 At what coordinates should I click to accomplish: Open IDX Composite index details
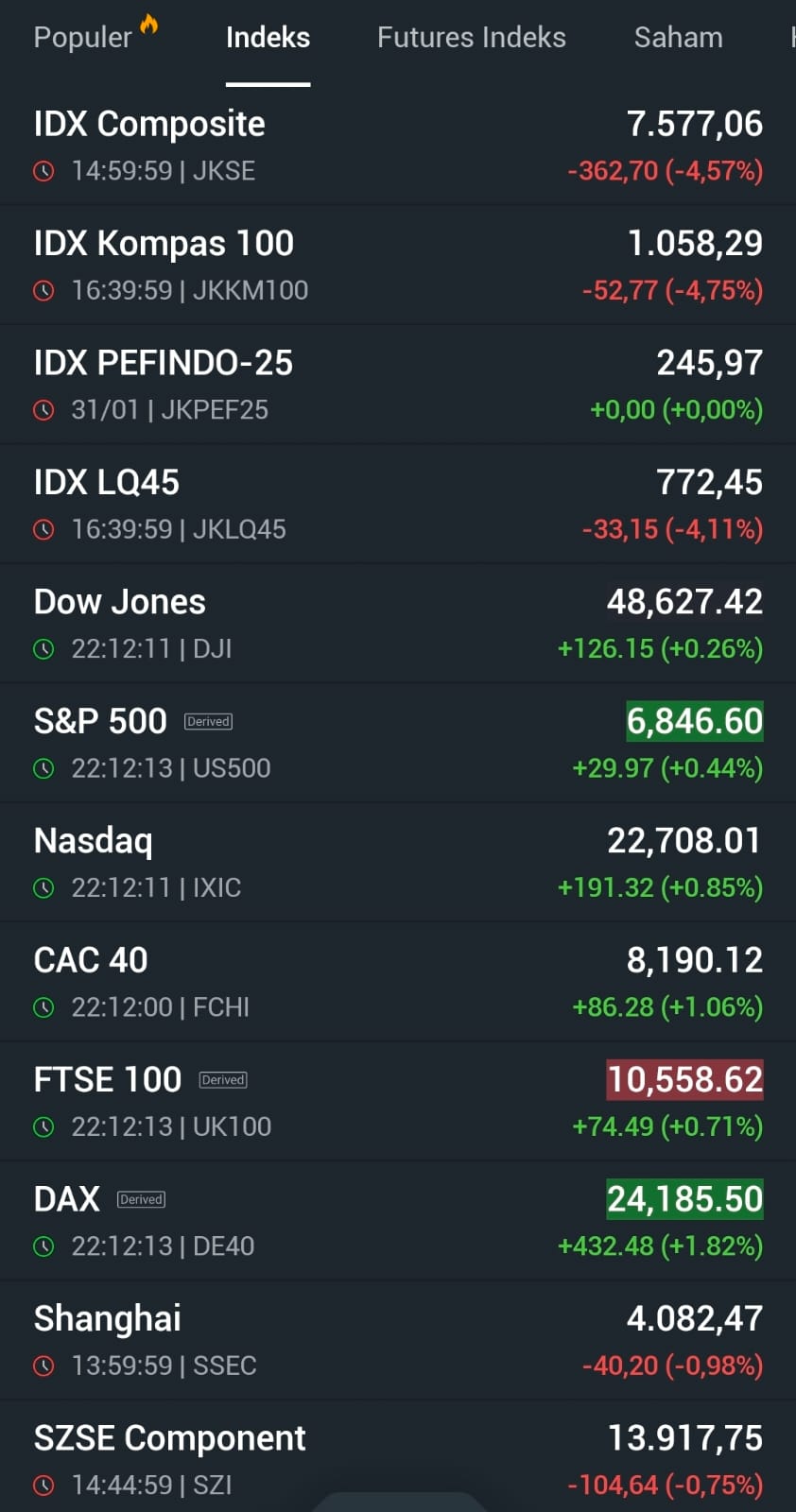397,146
